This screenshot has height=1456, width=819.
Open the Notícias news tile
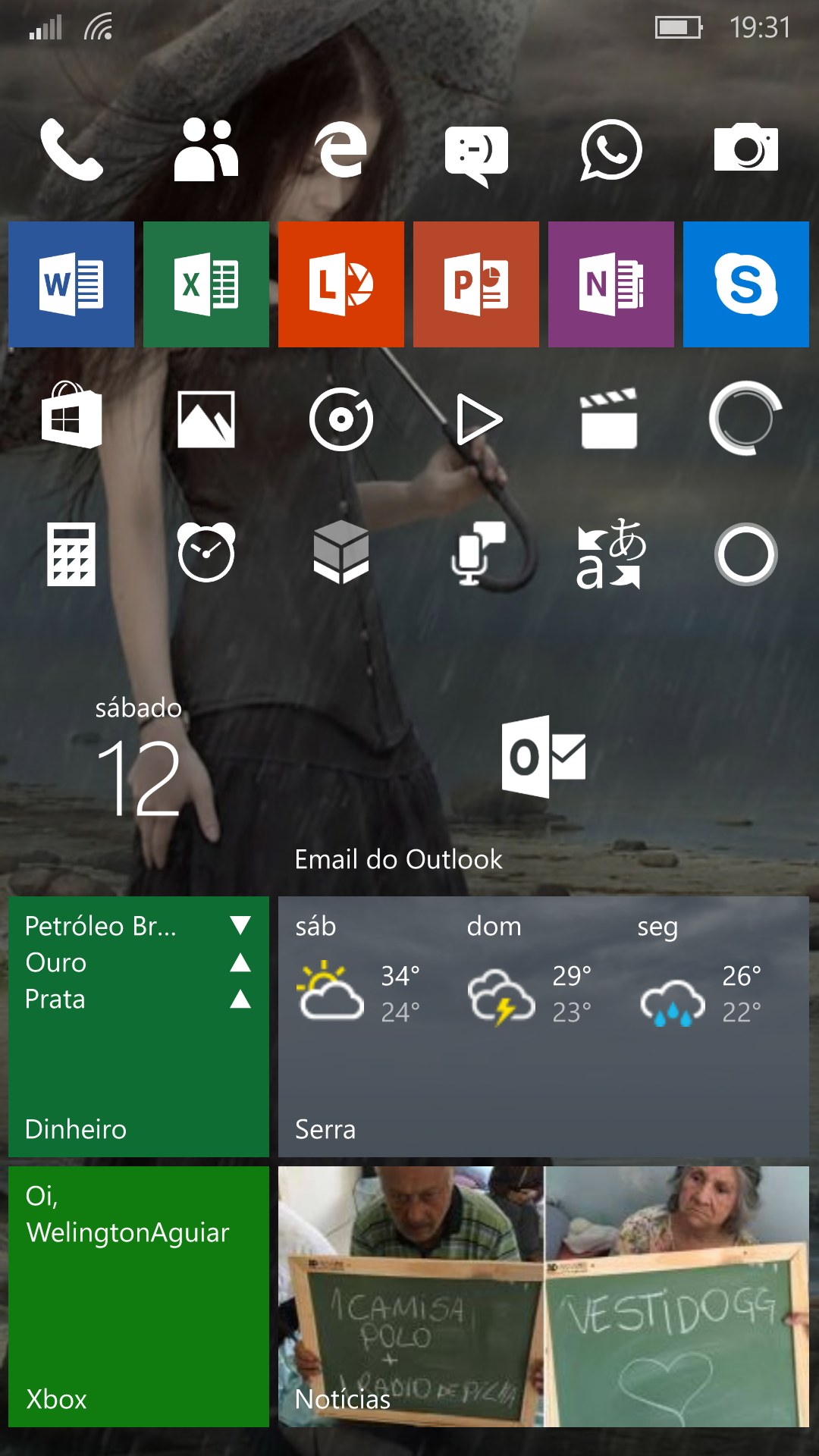543,1297
